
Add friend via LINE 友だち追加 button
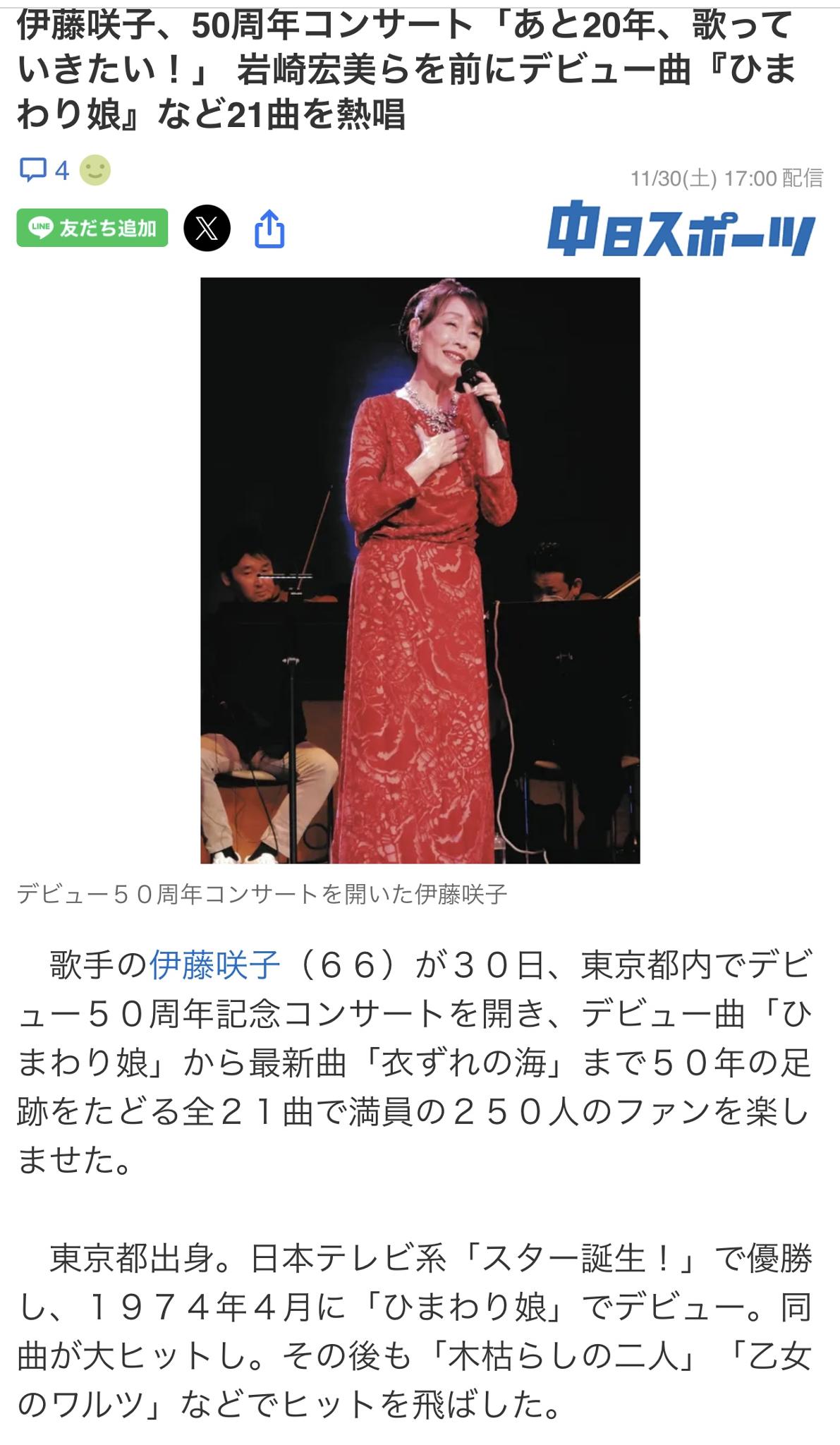(x=92, y=228)
